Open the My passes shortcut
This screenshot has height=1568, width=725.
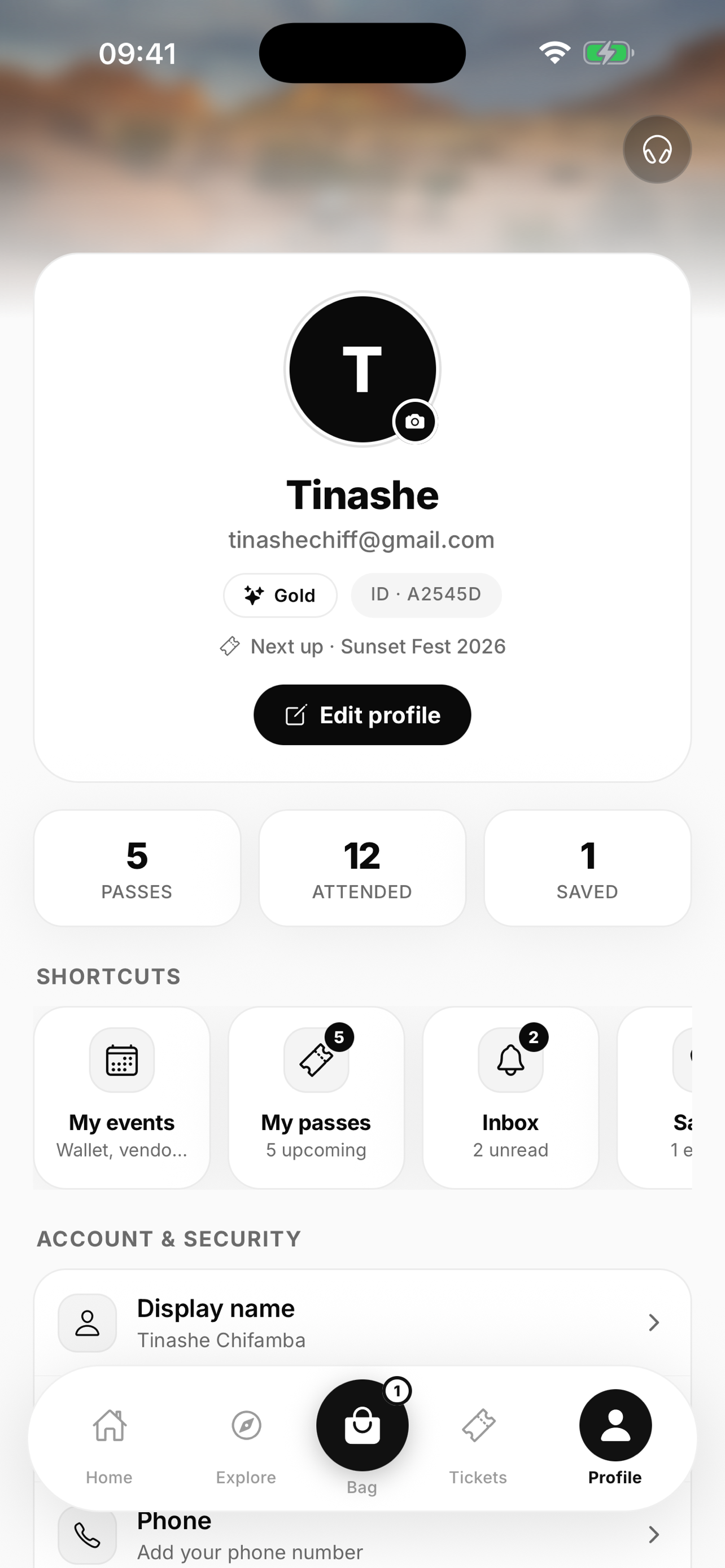click(x=316, y=1097)
